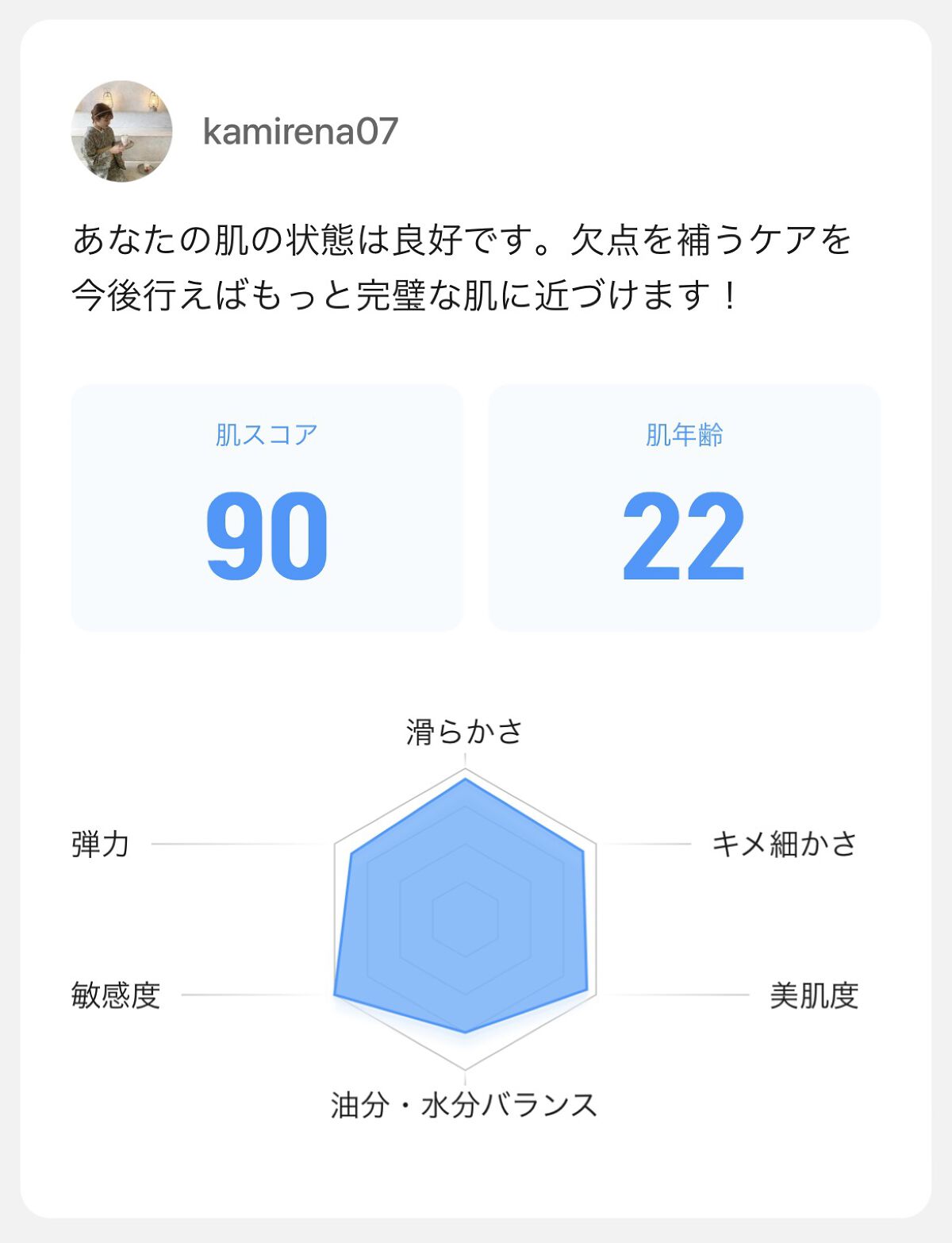The width and height of the screenshot is (952, 1243).
Task: Expand the 肌年齢 card details
Action: [686, 506]
